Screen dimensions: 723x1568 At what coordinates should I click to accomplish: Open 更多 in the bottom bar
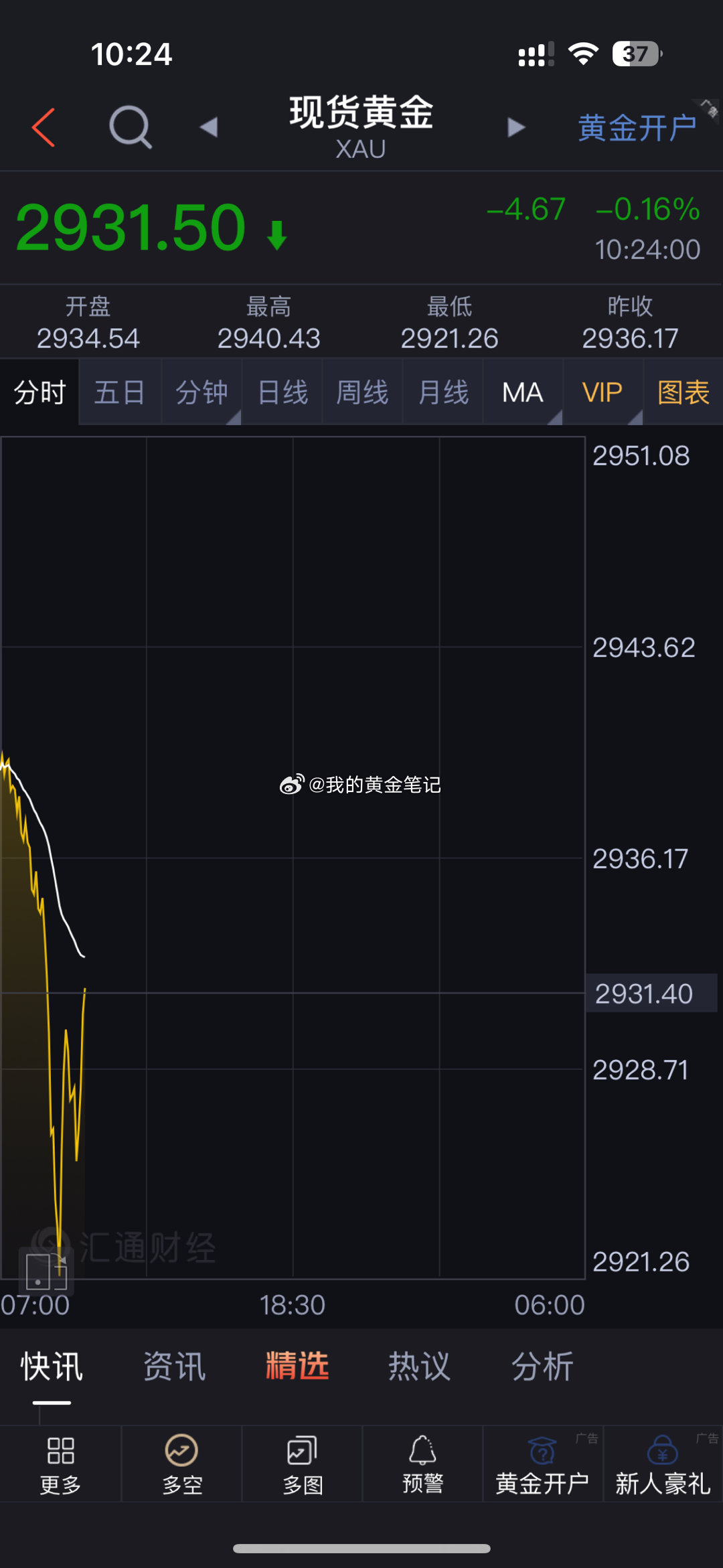point(60,1464)
